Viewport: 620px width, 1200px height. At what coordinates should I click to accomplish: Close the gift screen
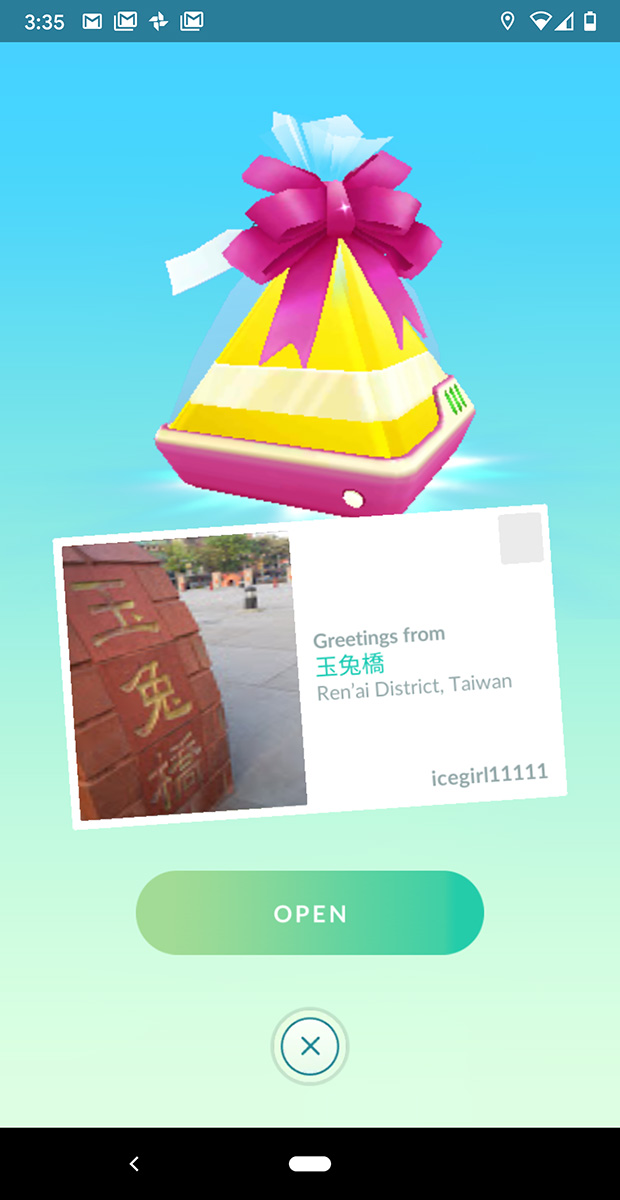[x=310, y=1047]
